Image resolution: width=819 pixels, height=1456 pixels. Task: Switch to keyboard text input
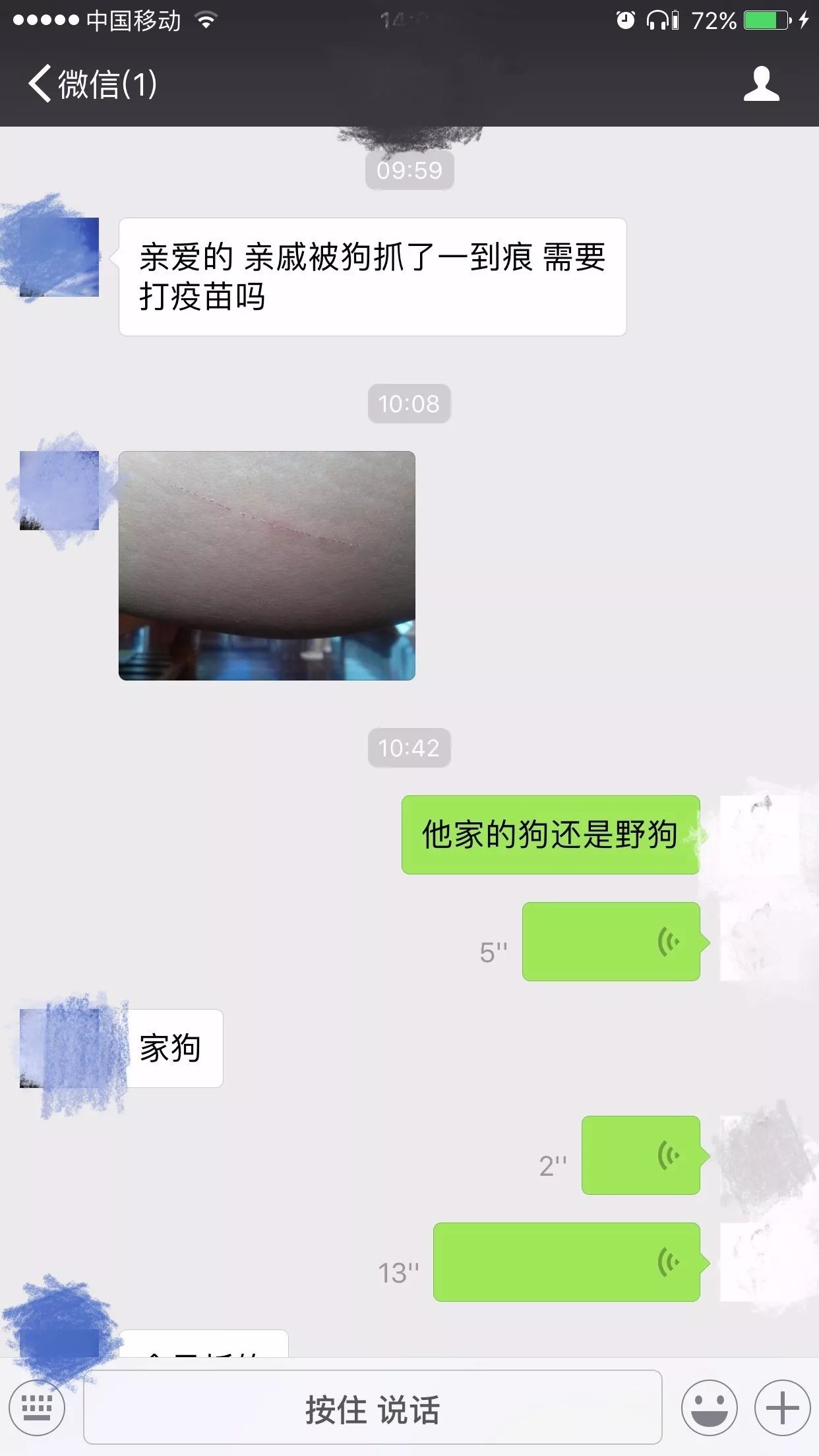tap(37, 1408)
